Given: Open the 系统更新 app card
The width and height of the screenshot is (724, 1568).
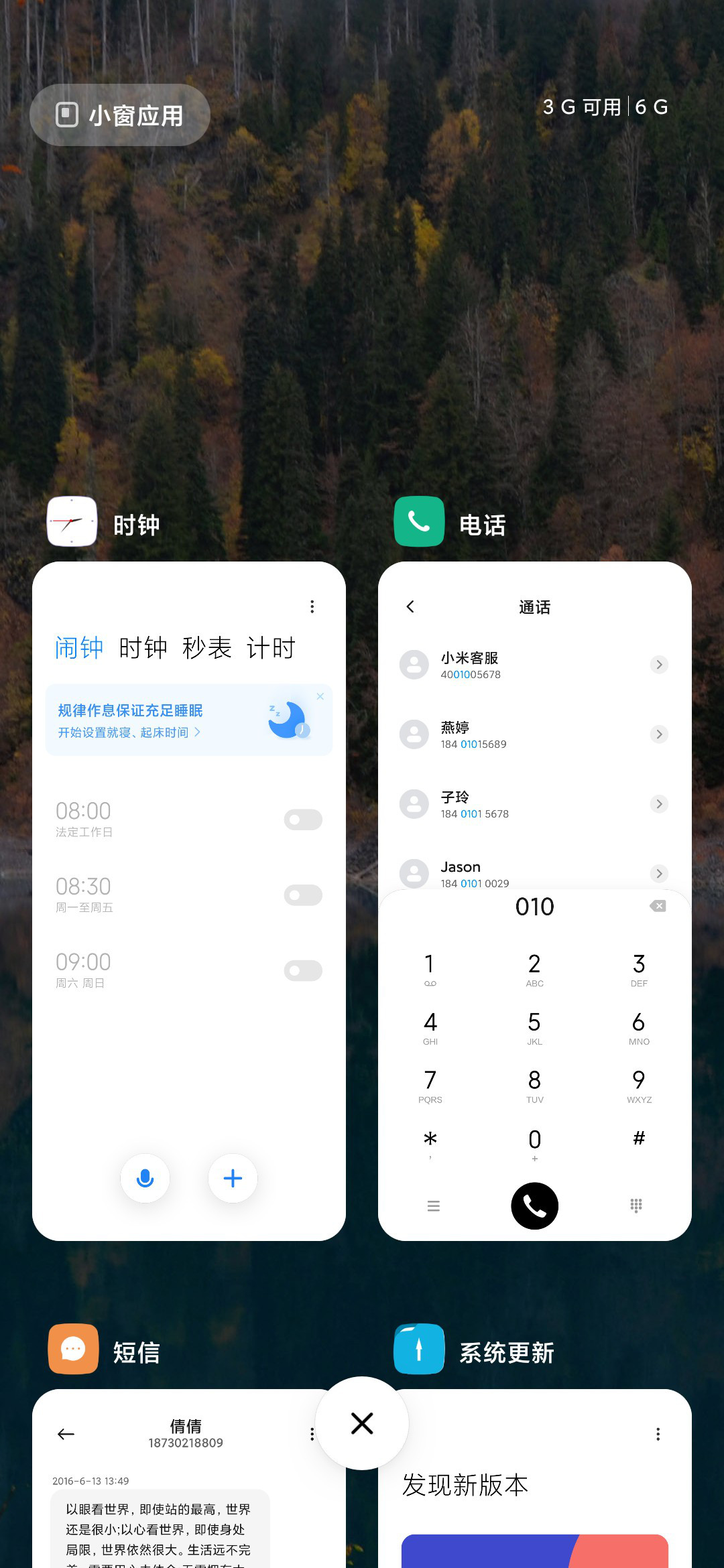Looking at the screenshot, I should [535, 1478].
